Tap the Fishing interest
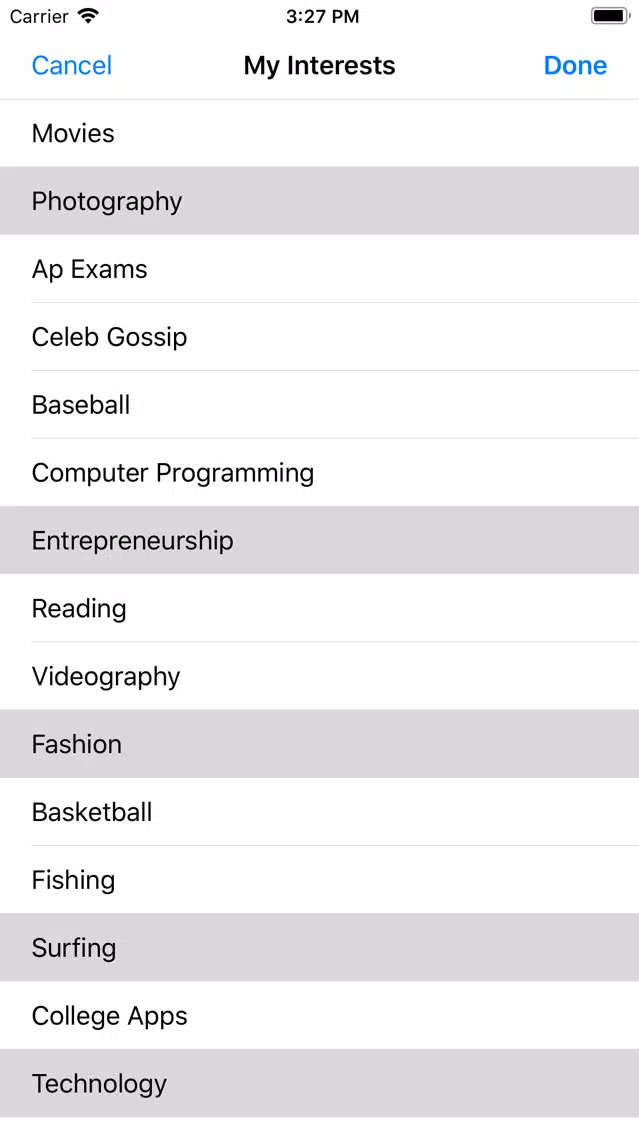 320,880
